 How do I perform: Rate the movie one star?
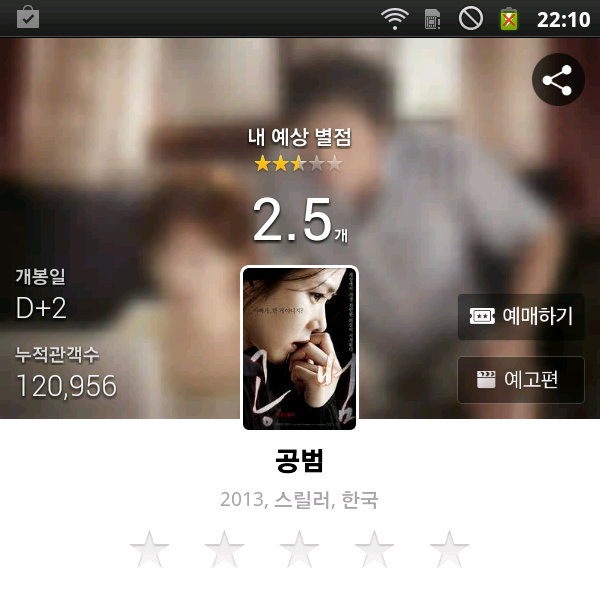tap(150, 549)
